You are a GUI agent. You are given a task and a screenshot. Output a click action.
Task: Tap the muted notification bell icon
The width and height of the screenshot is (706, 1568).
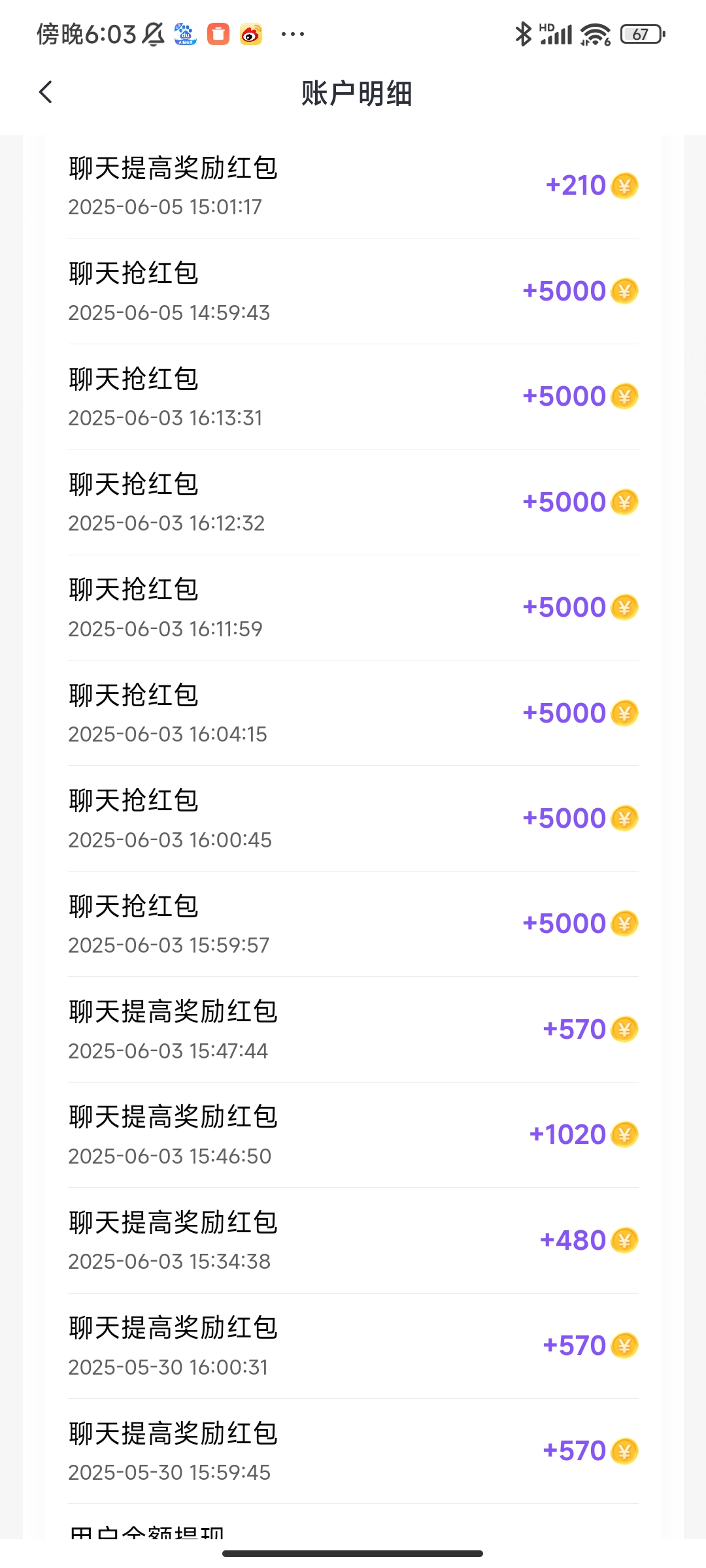[152, 33]
